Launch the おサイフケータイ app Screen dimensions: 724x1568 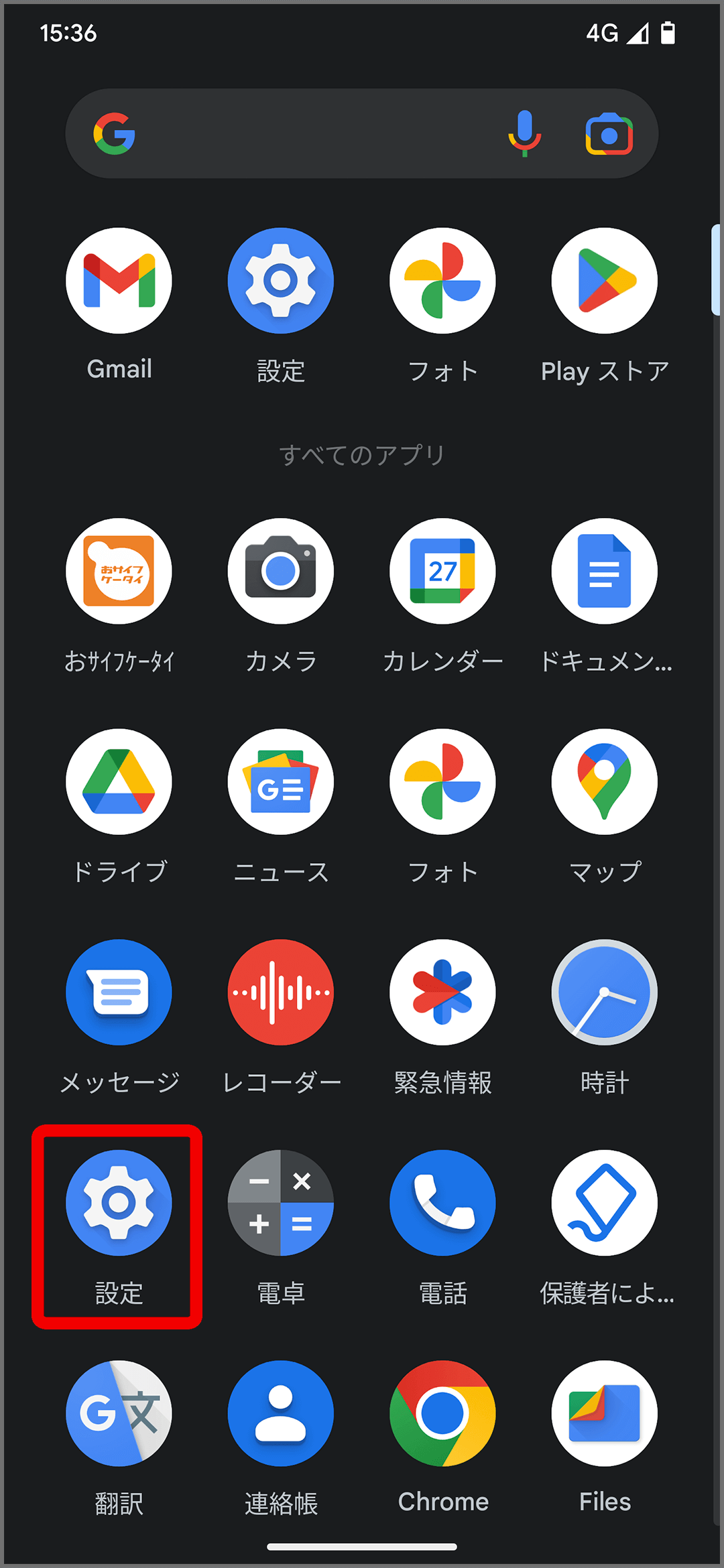[x=119, y=571]
